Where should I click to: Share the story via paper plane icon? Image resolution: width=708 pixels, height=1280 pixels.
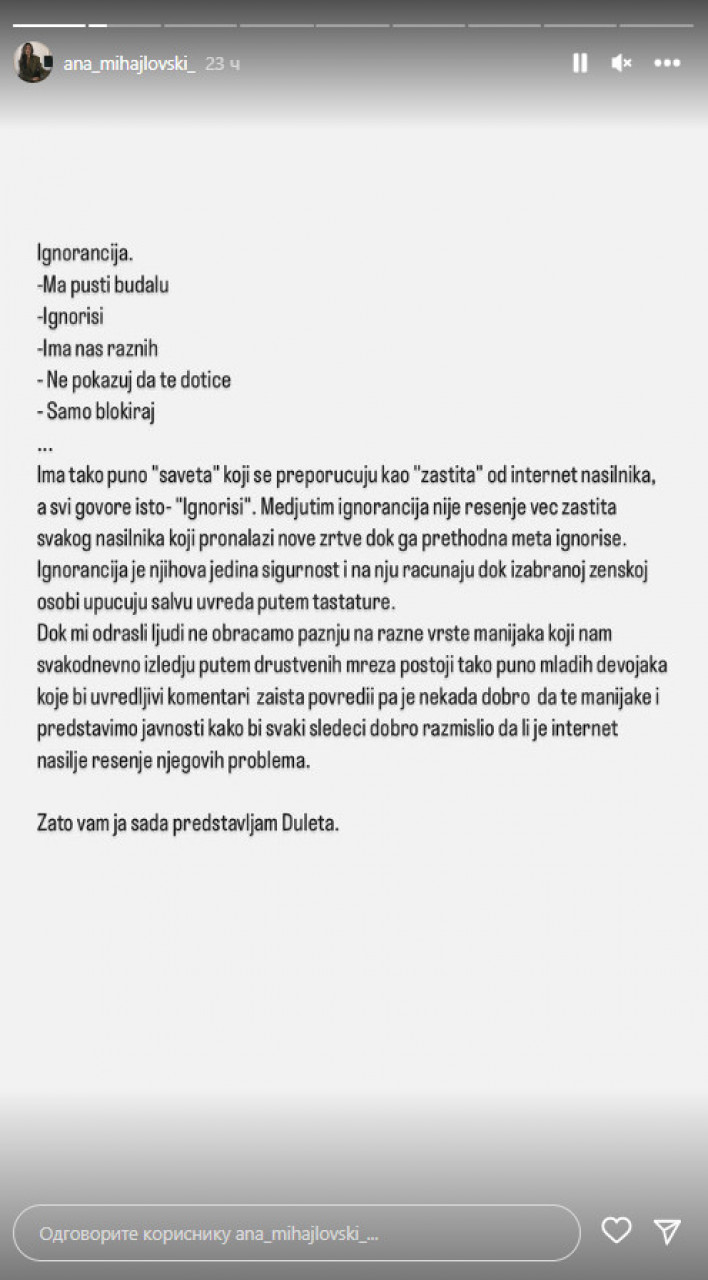pyautogui.click(x=667, y=1231)
